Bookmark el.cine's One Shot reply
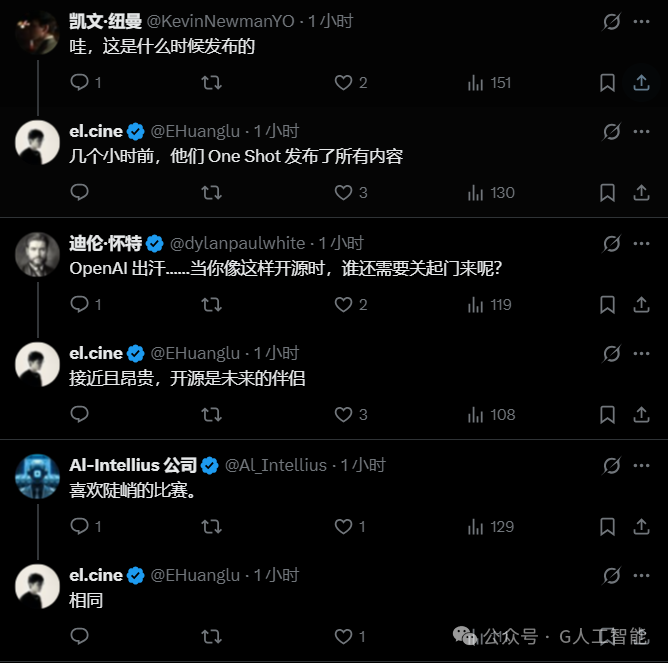668x663 pixels. (608, 193)
